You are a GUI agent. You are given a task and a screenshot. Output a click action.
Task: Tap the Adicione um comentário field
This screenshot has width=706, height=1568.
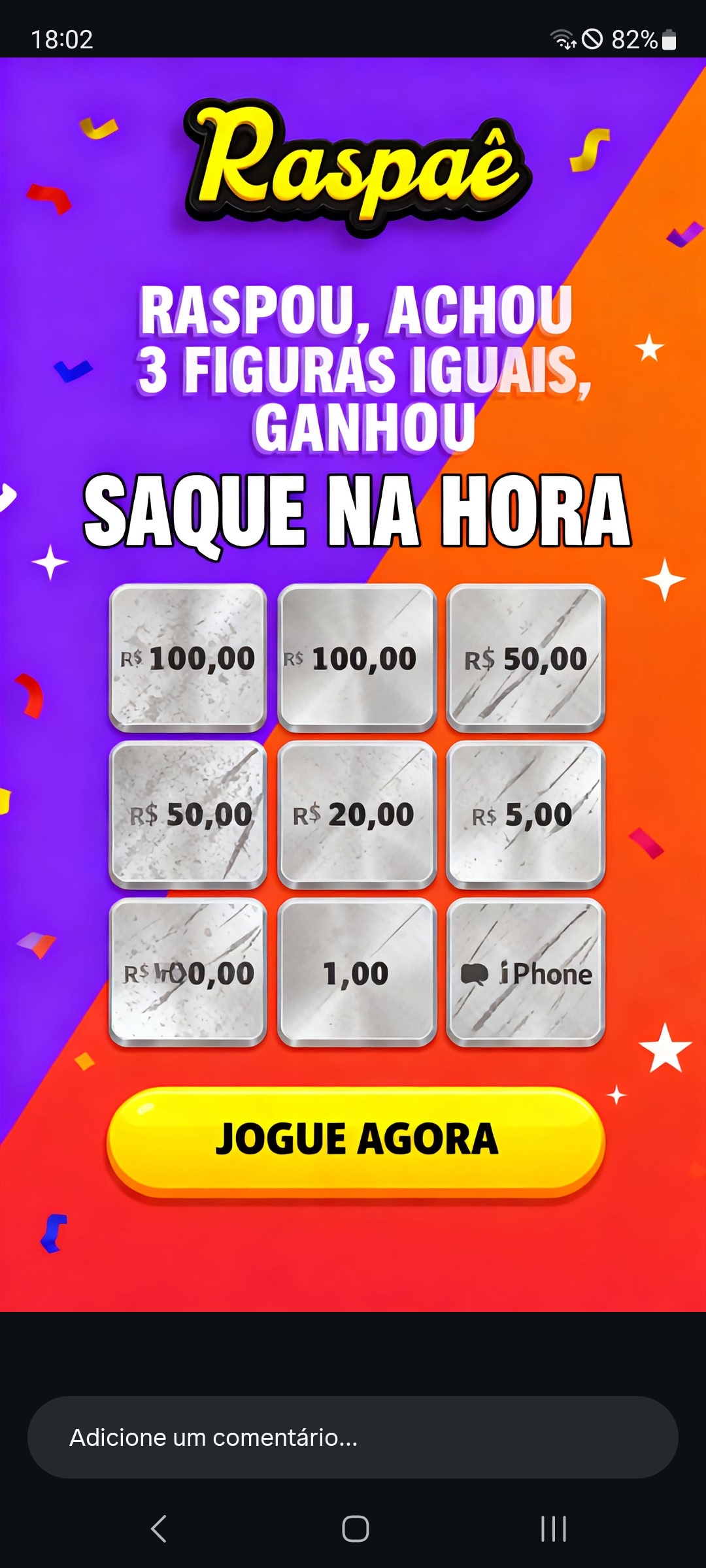[353, 1438]
